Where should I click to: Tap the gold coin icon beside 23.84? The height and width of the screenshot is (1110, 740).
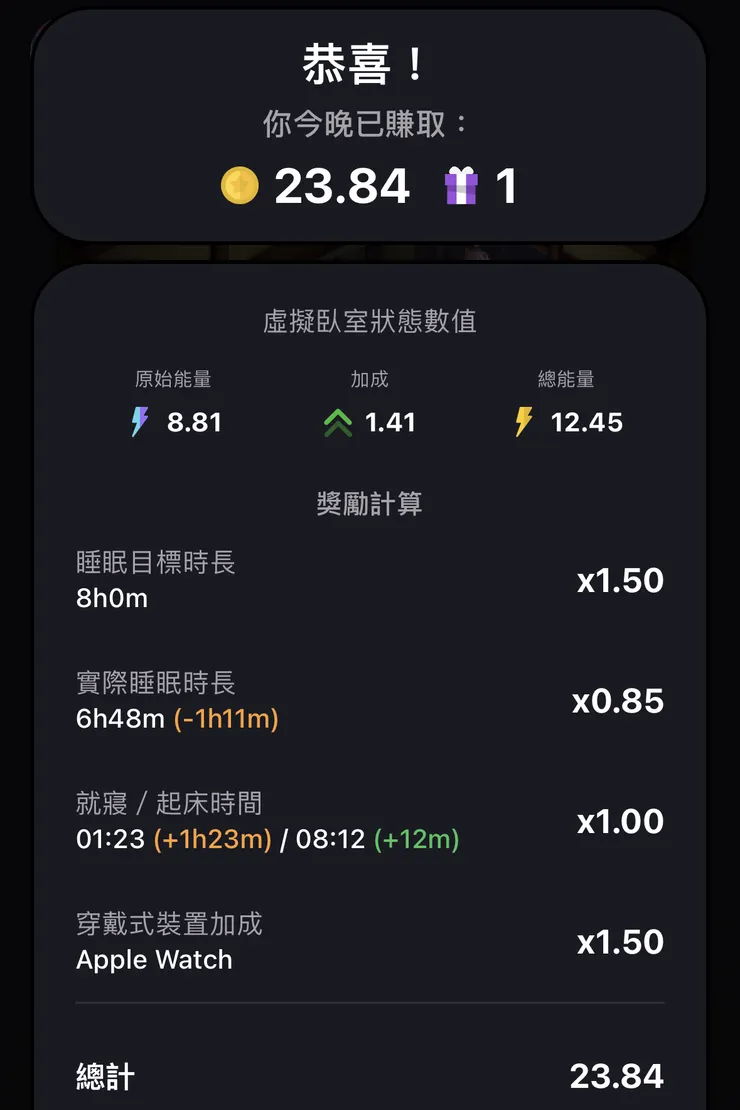pyautogui.click(x=238, y=186)
